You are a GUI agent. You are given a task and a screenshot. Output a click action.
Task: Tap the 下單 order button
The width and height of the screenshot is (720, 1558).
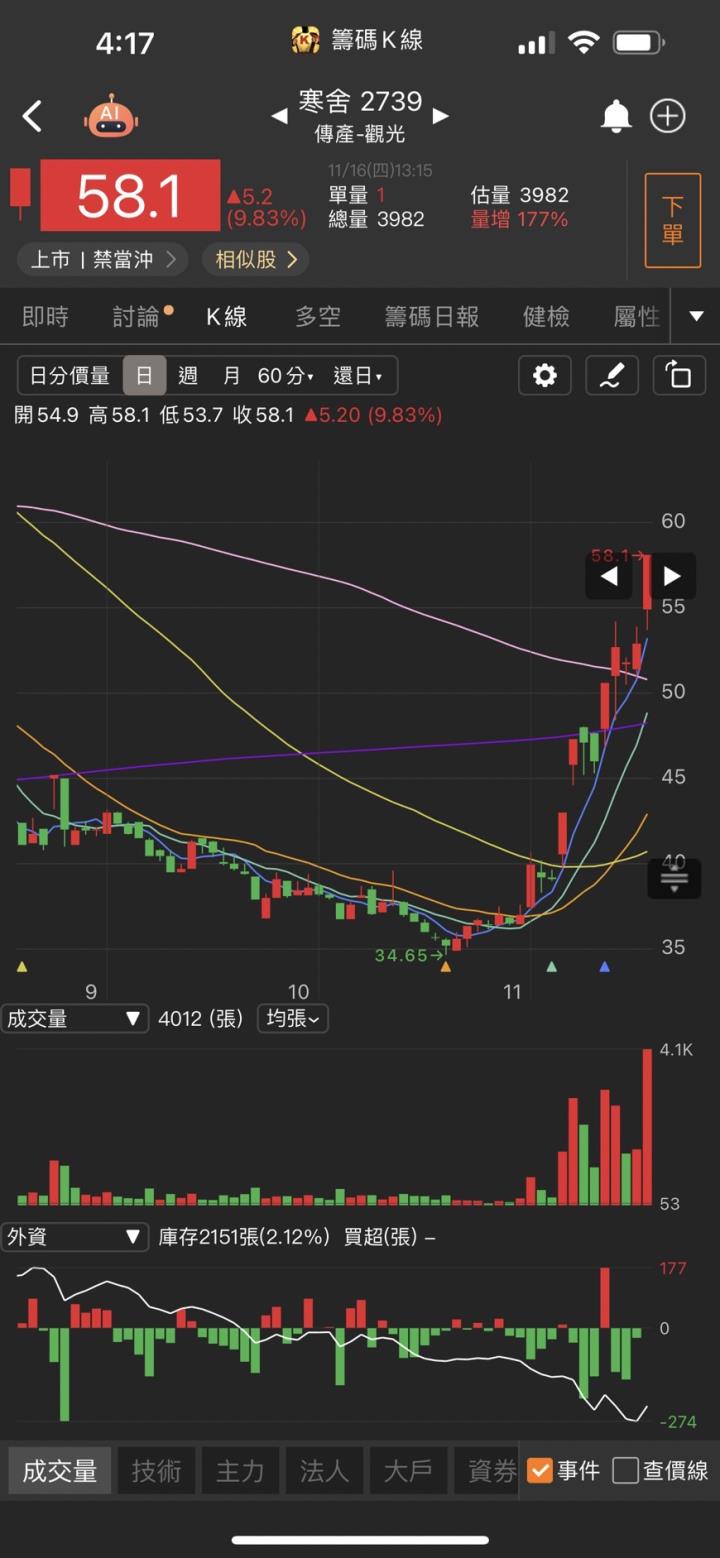(x=672, y=220)
